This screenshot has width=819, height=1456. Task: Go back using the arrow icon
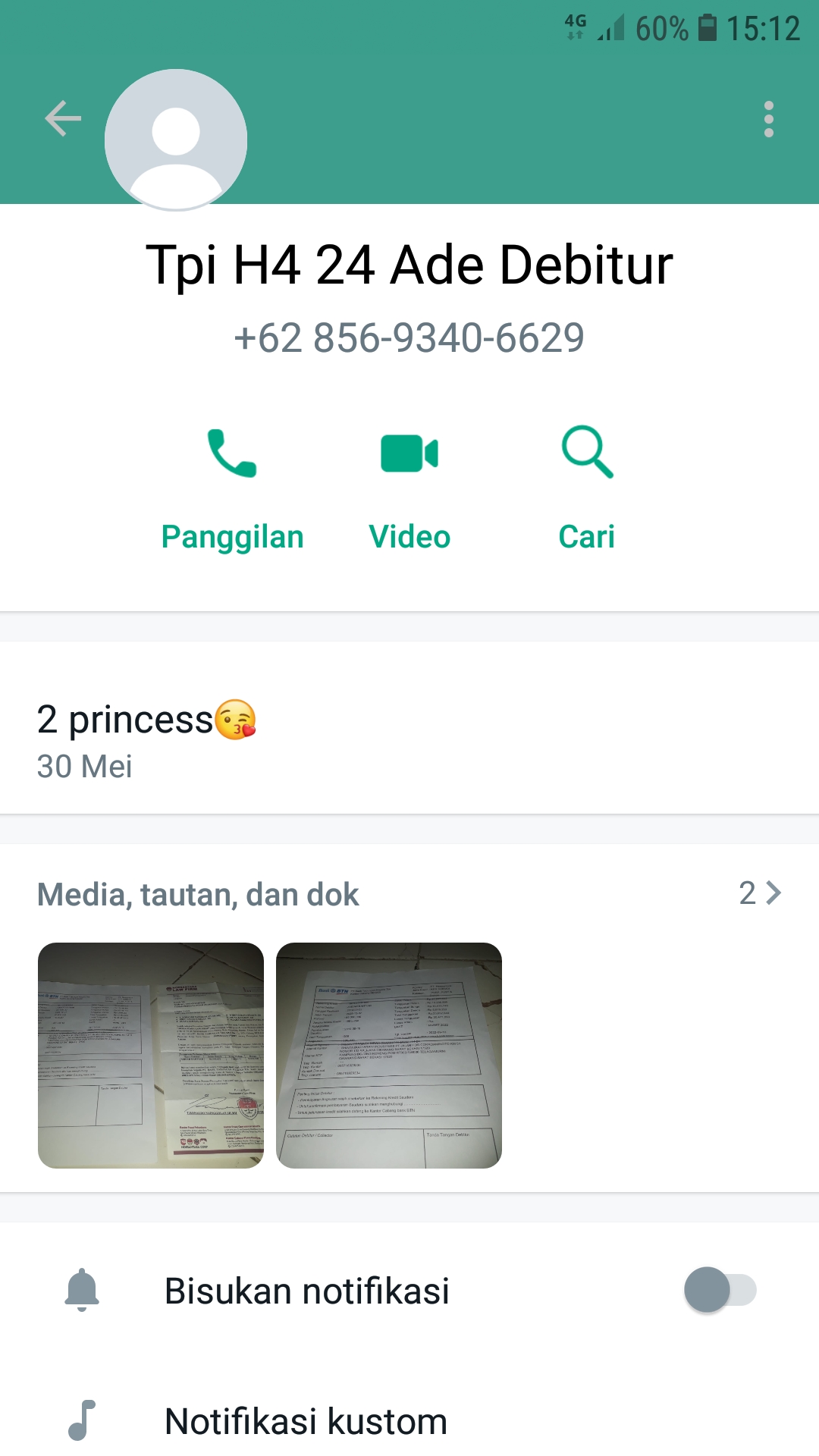pos(63,119)
